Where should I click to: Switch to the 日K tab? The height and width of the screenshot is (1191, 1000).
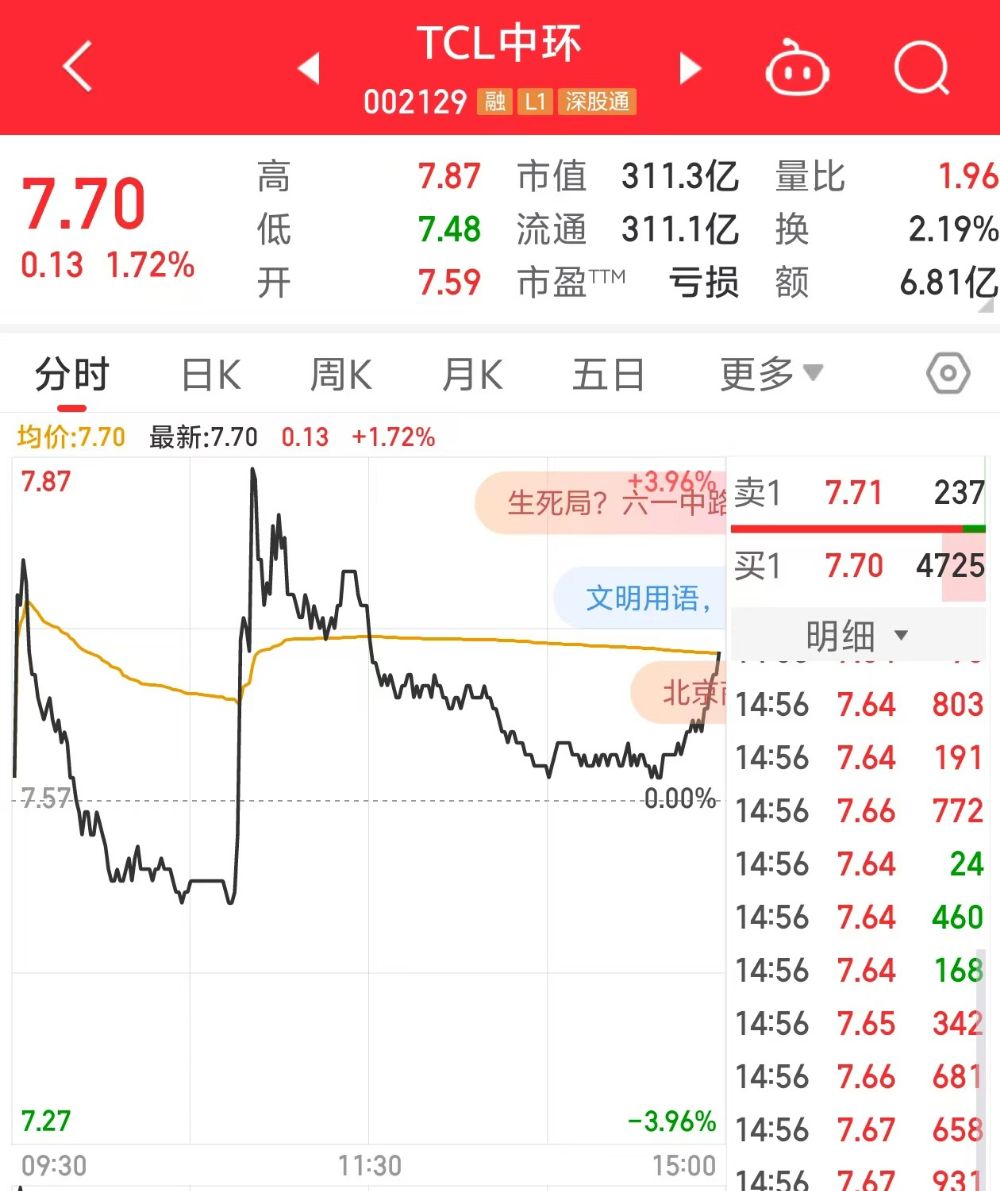[210, 375]
